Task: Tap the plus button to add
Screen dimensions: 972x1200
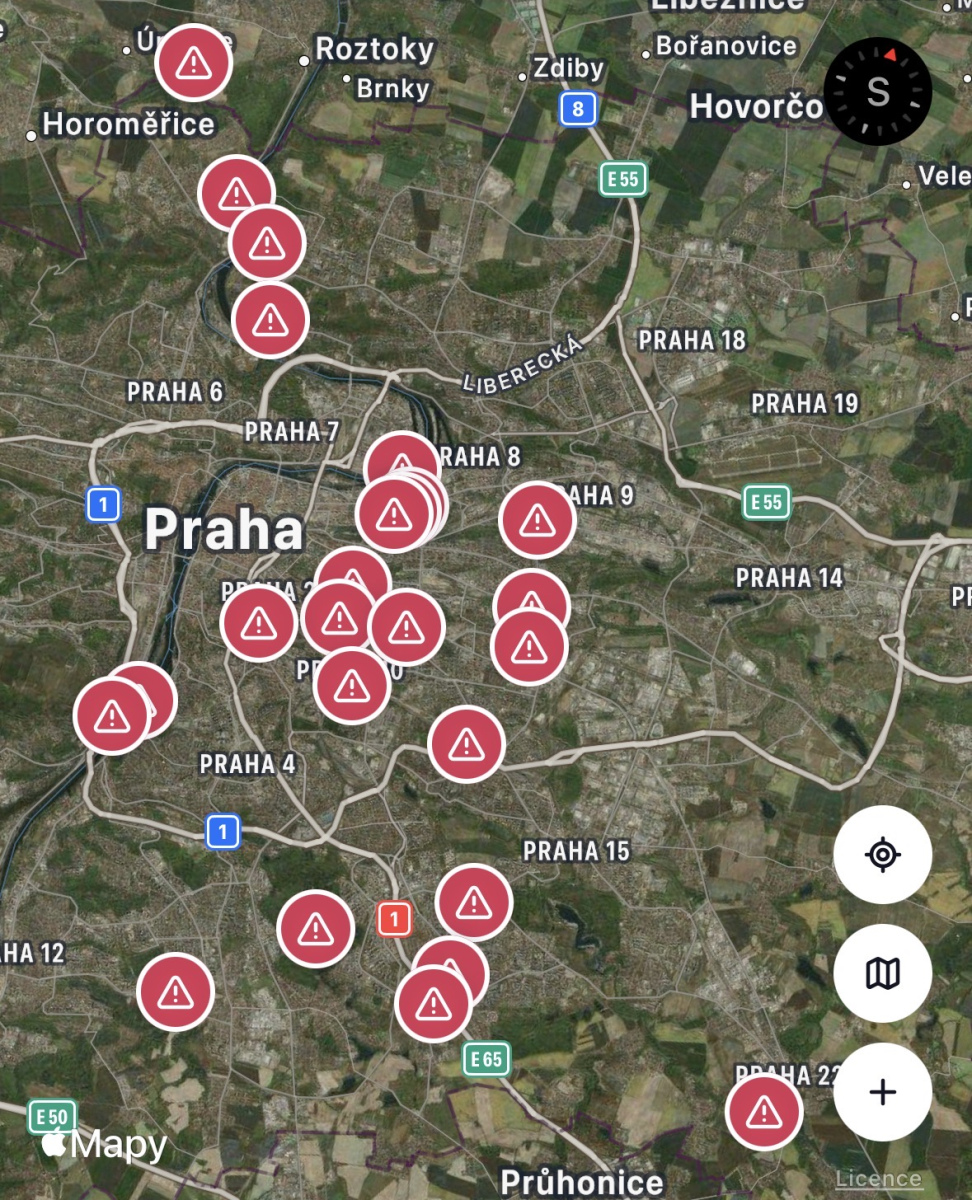Action: [x=882, y=1092]
